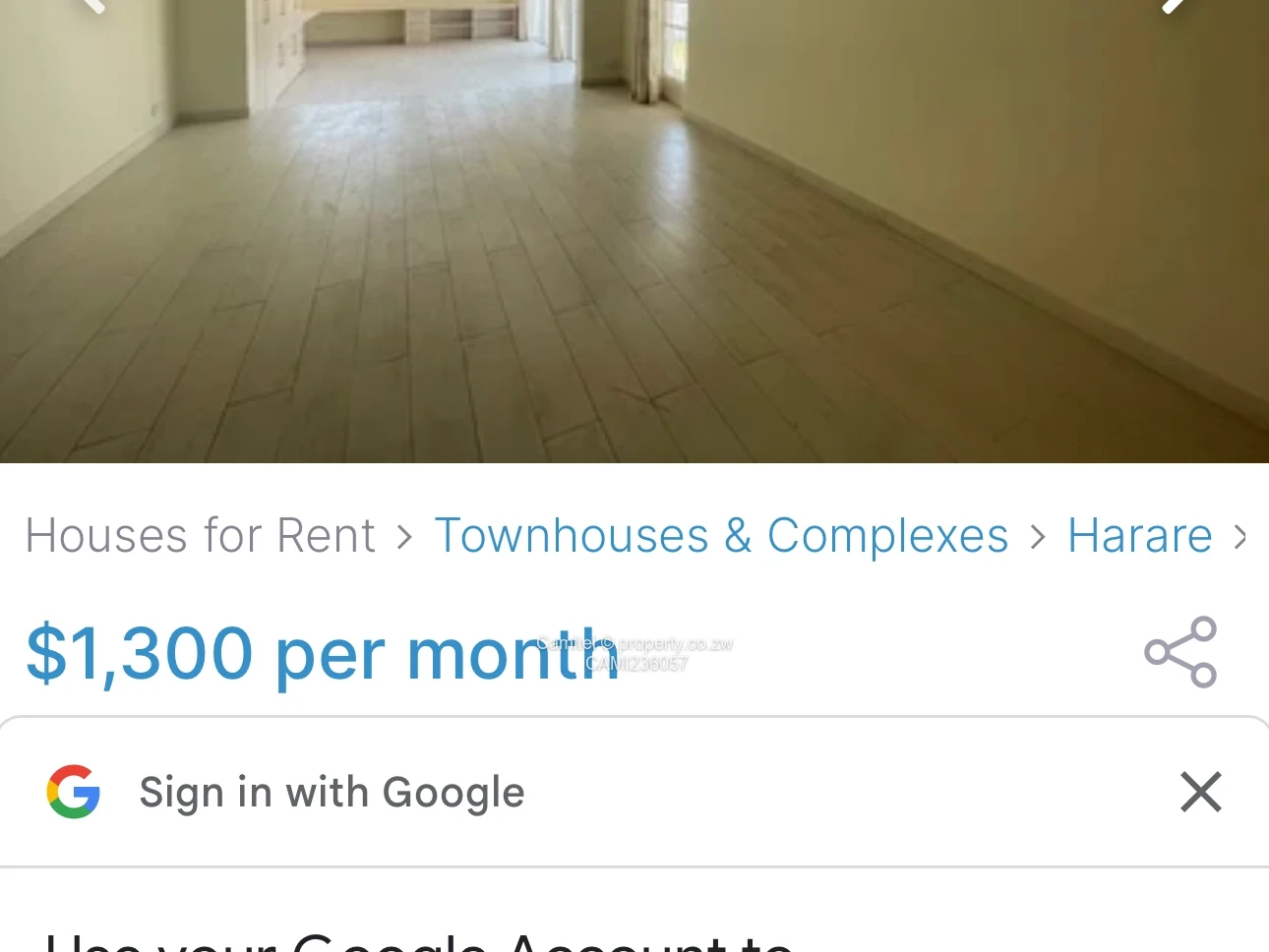Open Townhouses & Complexes breadcrumb link
Viewport: 1269px width, 952px height.
click(x=721, y=536)
